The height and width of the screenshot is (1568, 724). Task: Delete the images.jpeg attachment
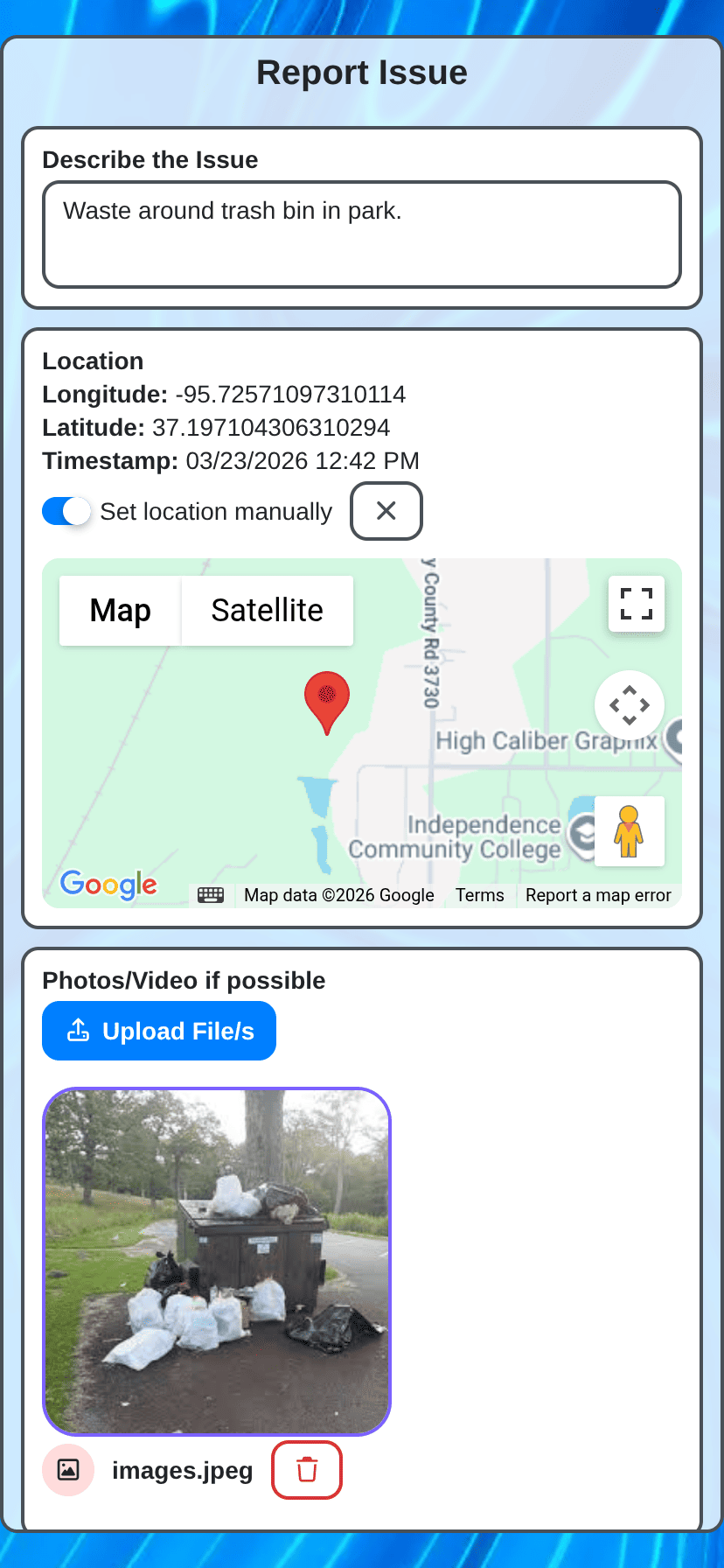point(306,1470)
